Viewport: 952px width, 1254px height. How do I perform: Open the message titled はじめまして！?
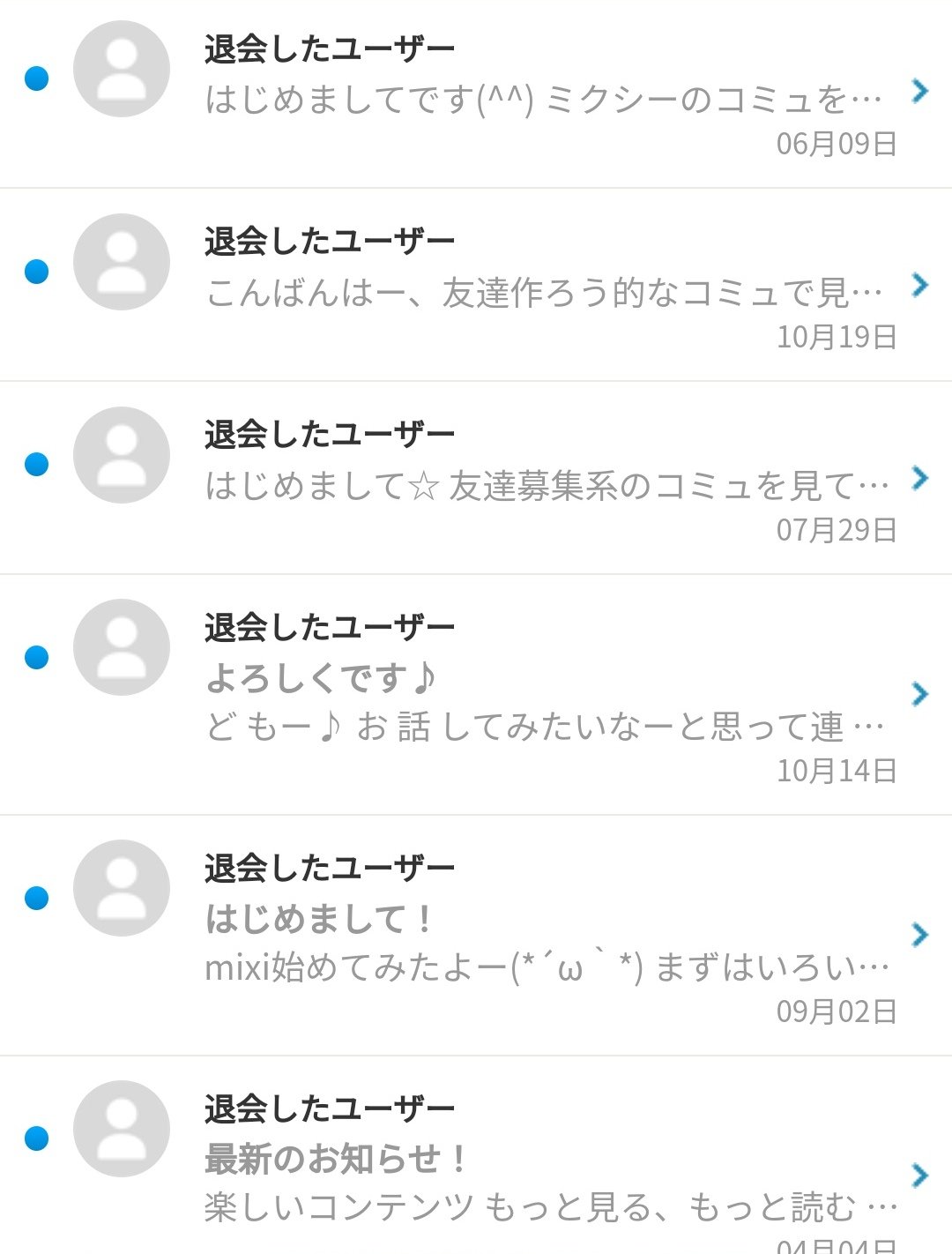476,936
